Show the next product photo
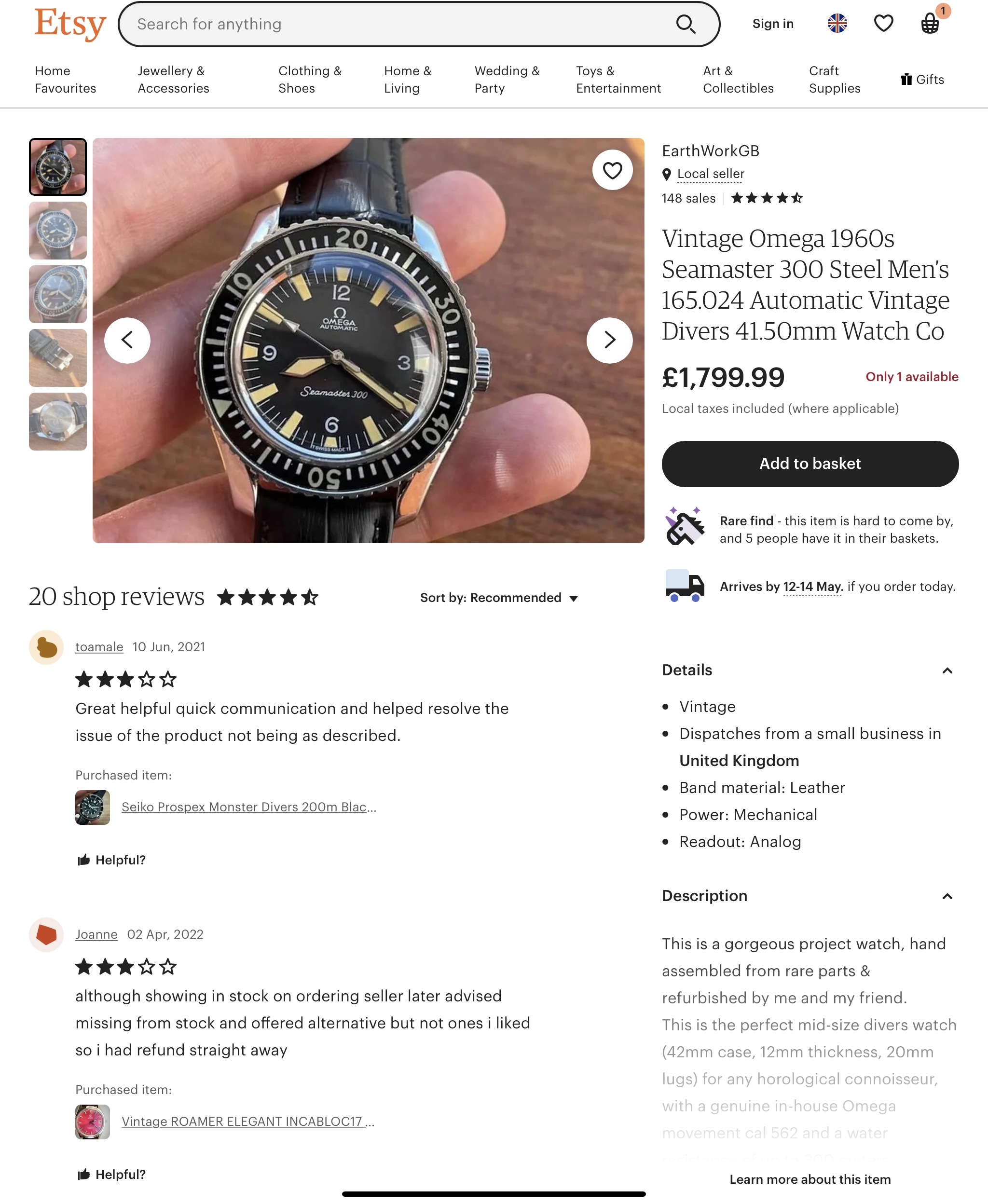This screenshot has width=988, height=1204. (x=609, y=340)
